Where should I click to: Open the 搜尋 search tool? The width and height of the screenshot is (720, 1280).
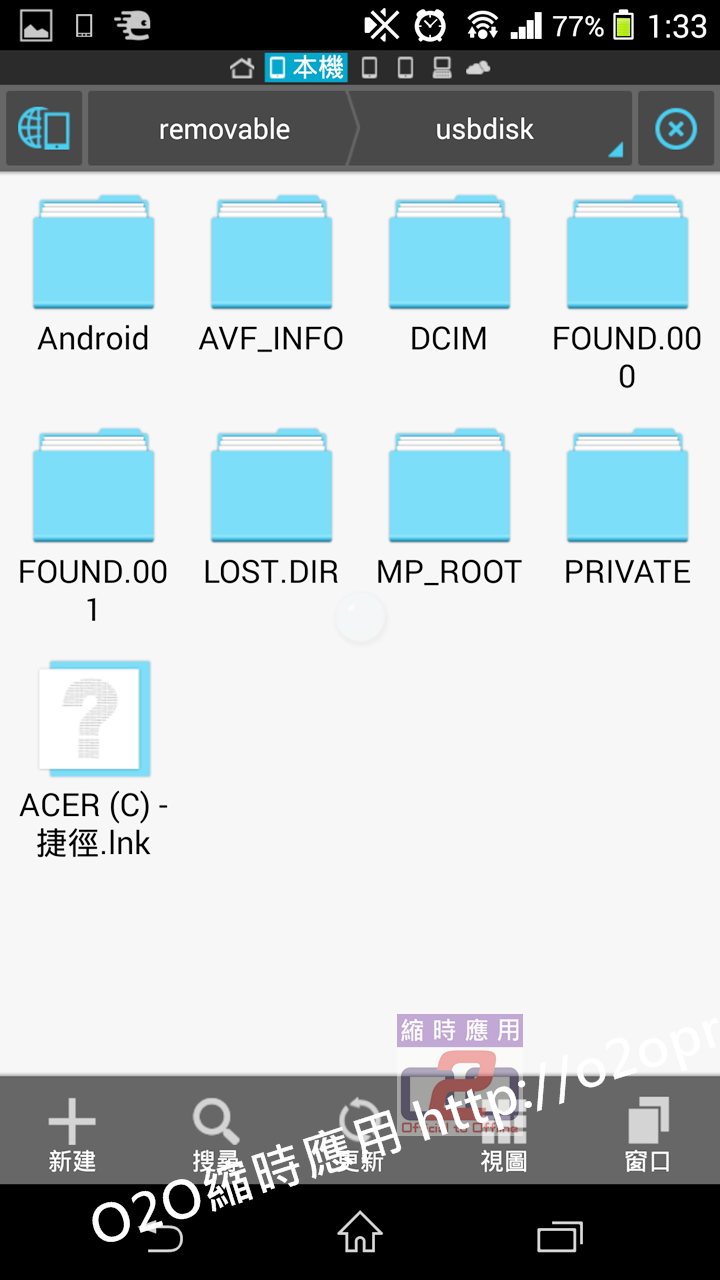(216, 1134)
